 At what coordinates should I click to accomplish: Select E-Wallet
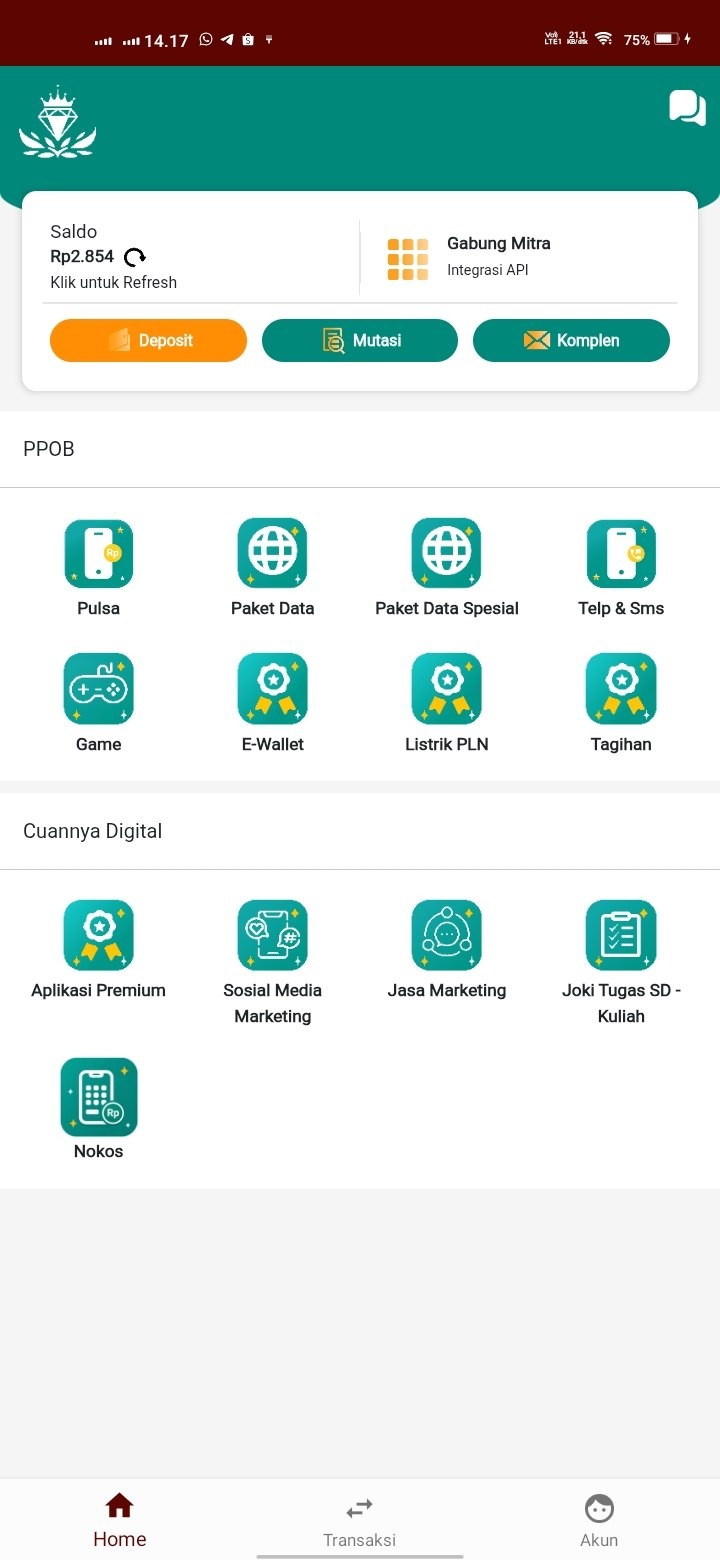point(272,703)
